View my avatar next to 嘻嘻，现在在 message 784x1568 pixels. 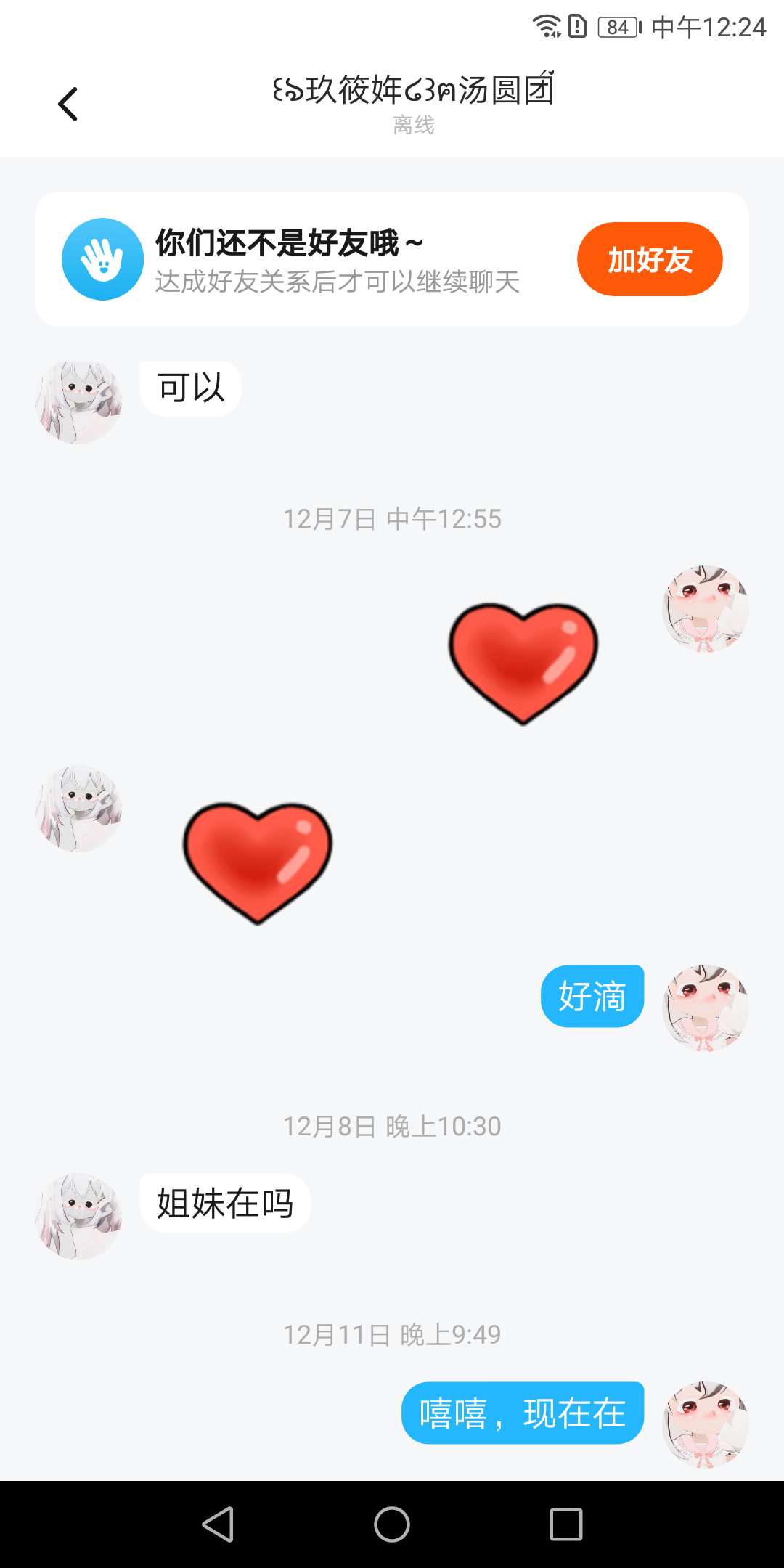coord(706,1424)
